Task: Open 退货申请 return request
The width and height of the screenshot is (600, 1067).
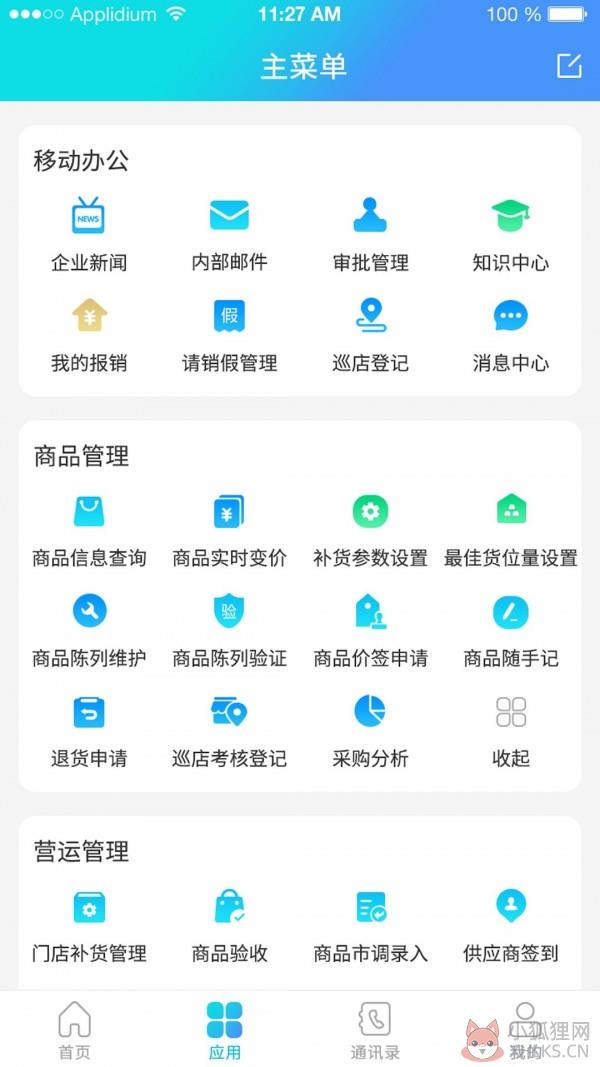Action: [89, 731]
